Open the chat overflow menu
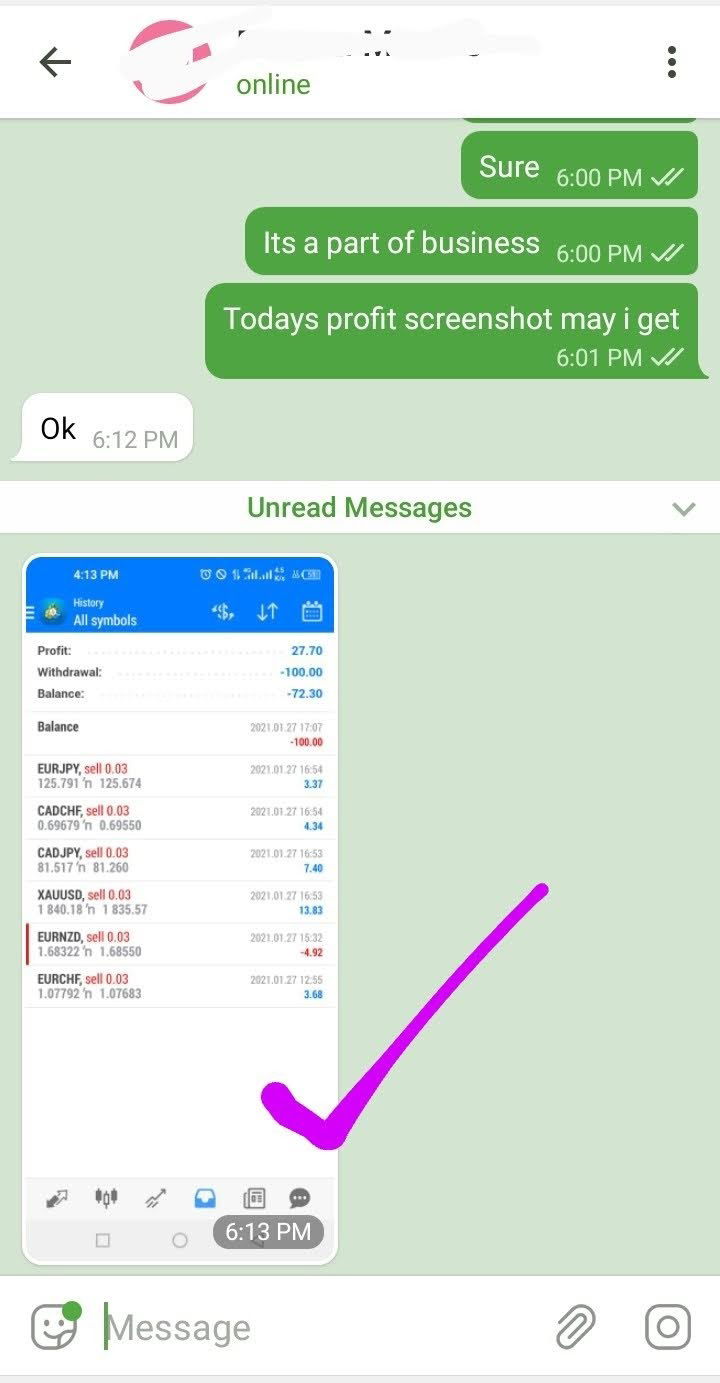This screenshot has height=1383, width=720. pos(672,62)
